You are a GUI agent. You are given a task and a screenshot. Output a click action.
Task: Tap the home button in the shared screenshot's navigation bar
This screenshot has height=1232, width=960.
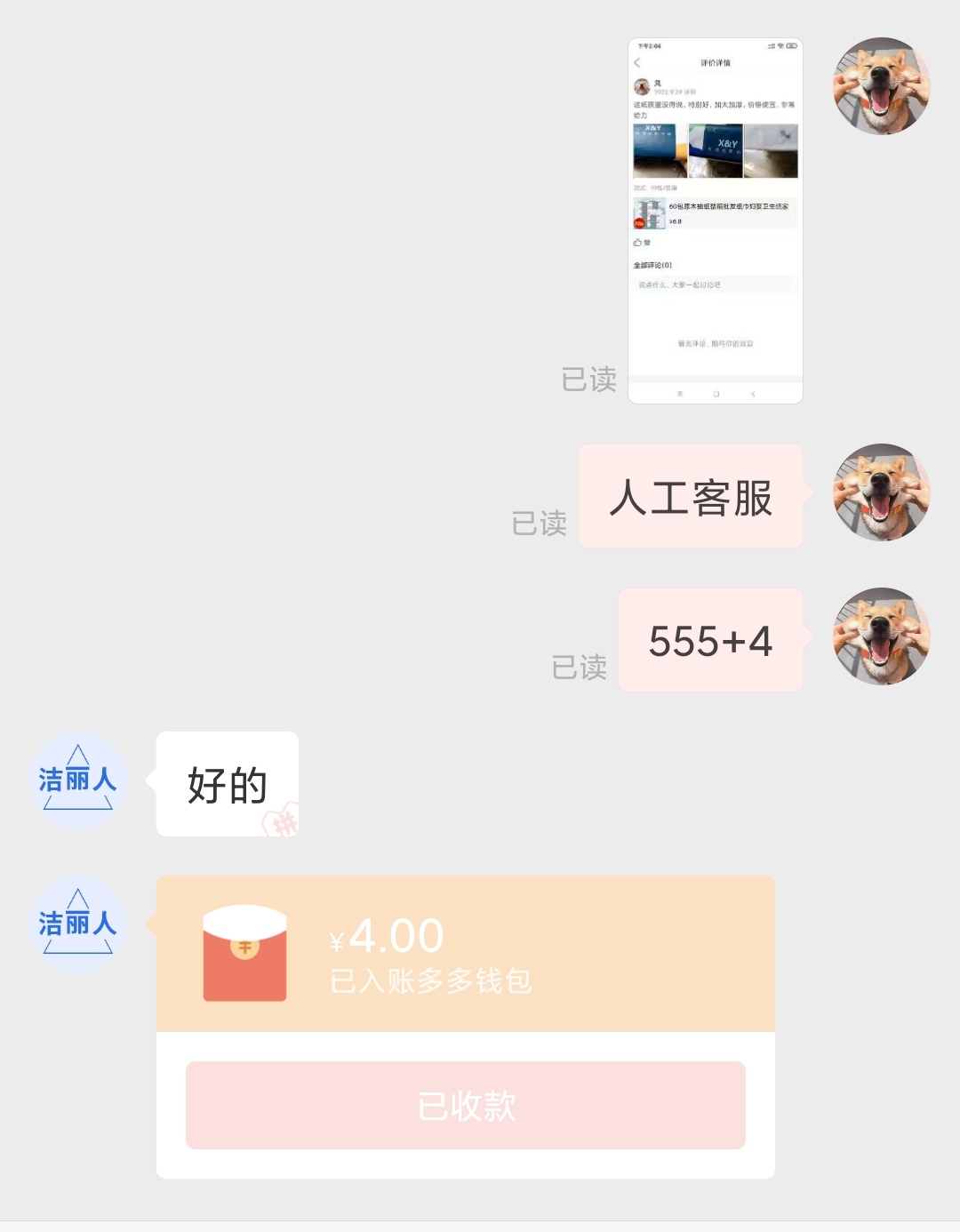pyautogui.click(x=716, y=394)
